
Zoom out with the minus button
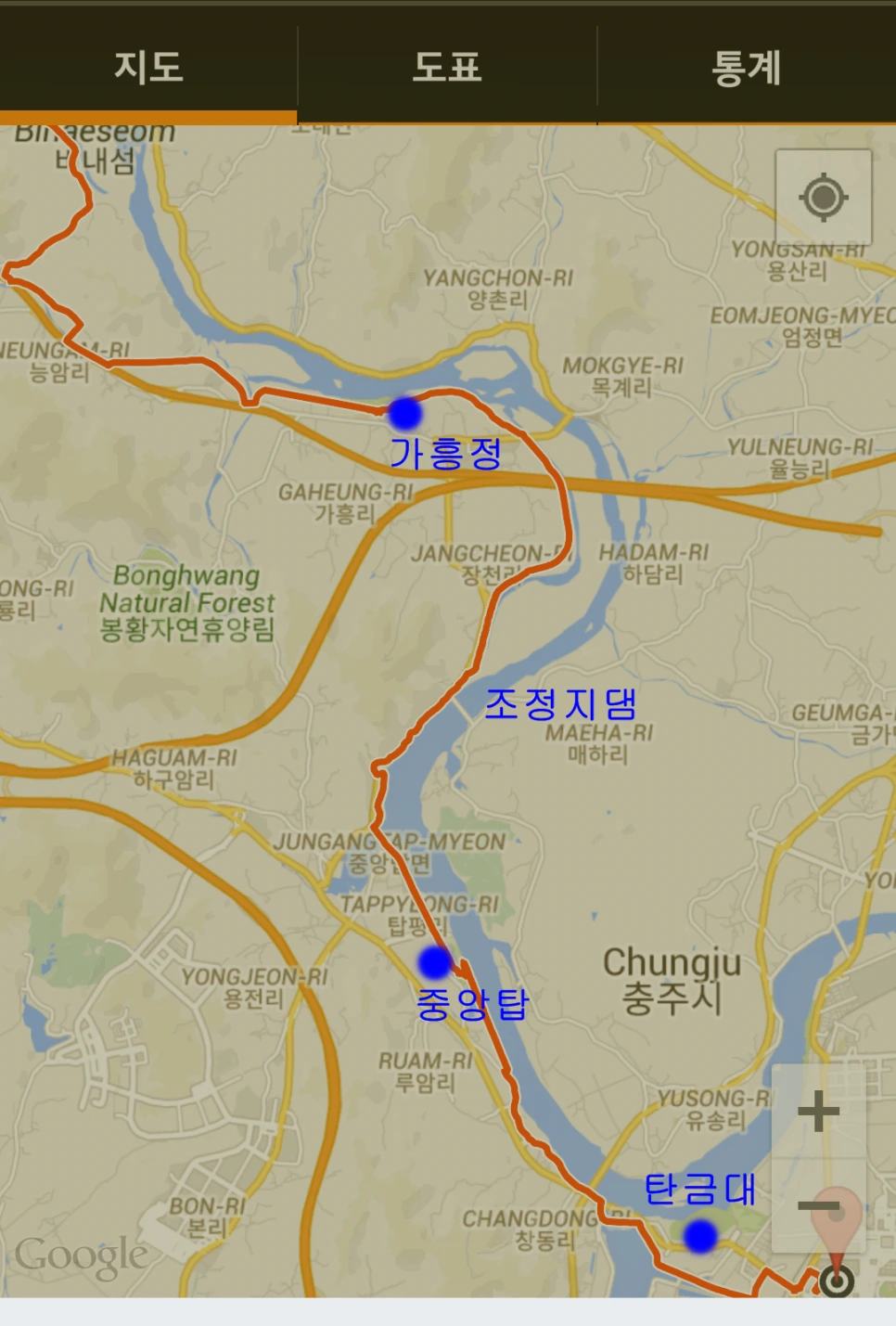click(x=817, y=1206)
